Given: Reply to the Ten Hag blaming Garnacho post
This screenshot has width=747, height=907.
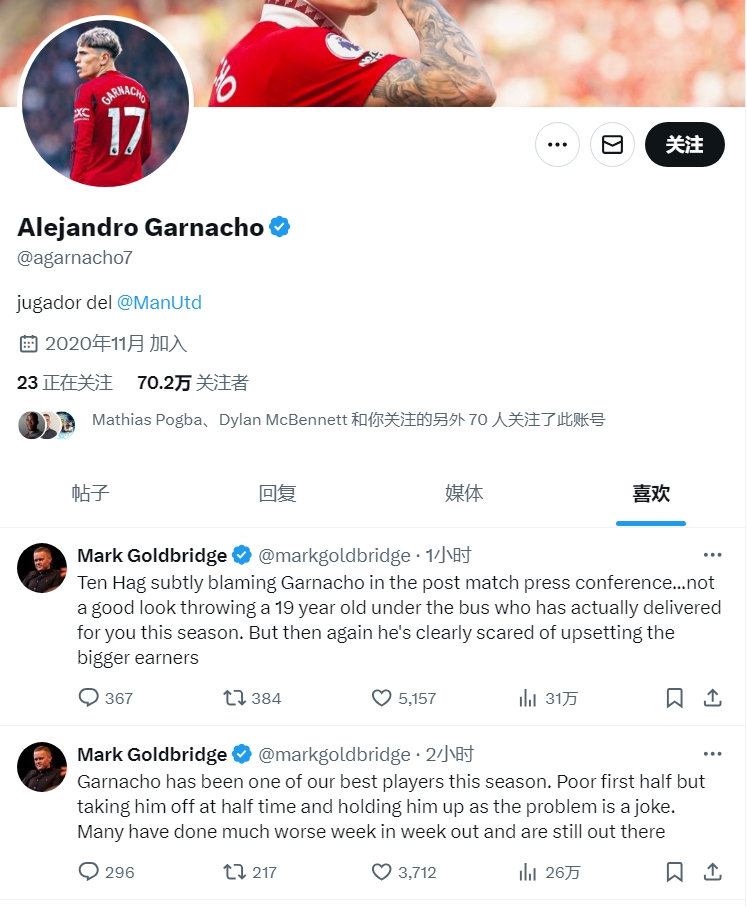Looking at the screenshot, I should point(89,698).
